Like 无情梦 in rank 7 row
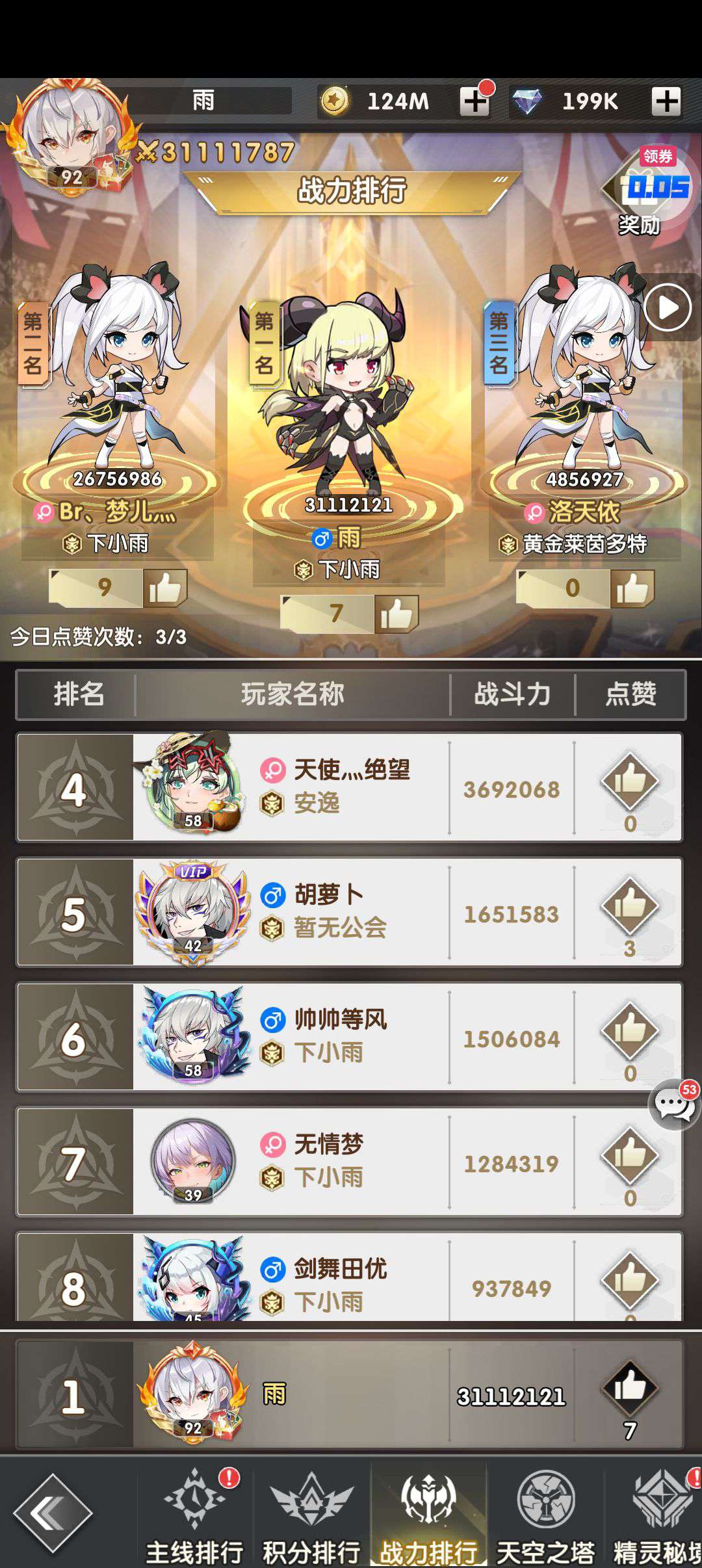 coord(630,1155)
